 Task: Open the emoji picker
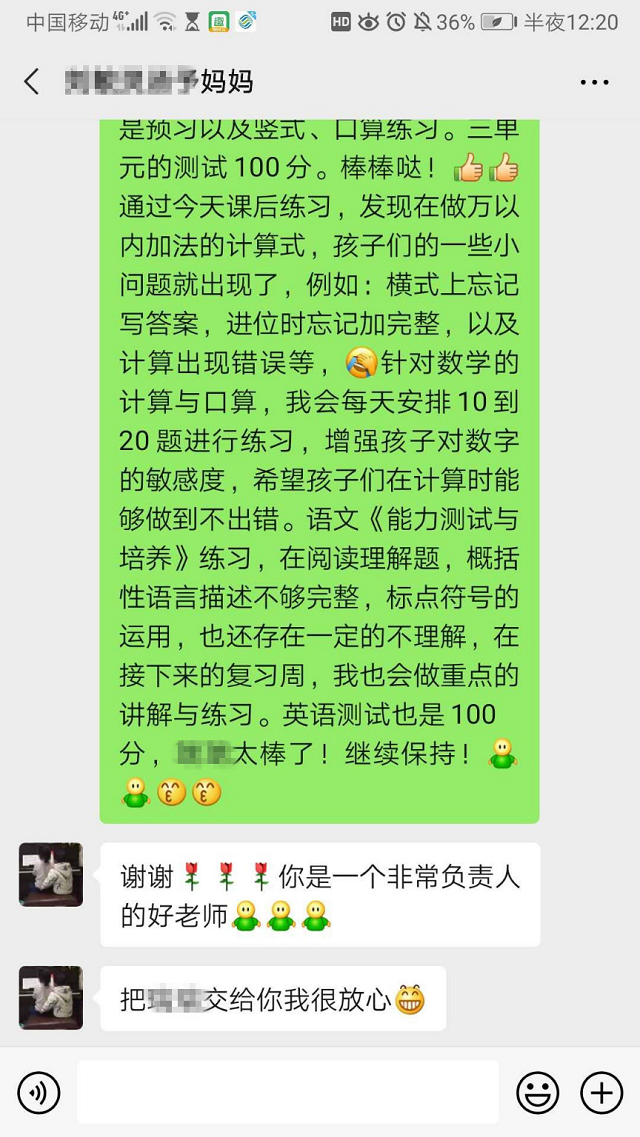[537, 1092]
